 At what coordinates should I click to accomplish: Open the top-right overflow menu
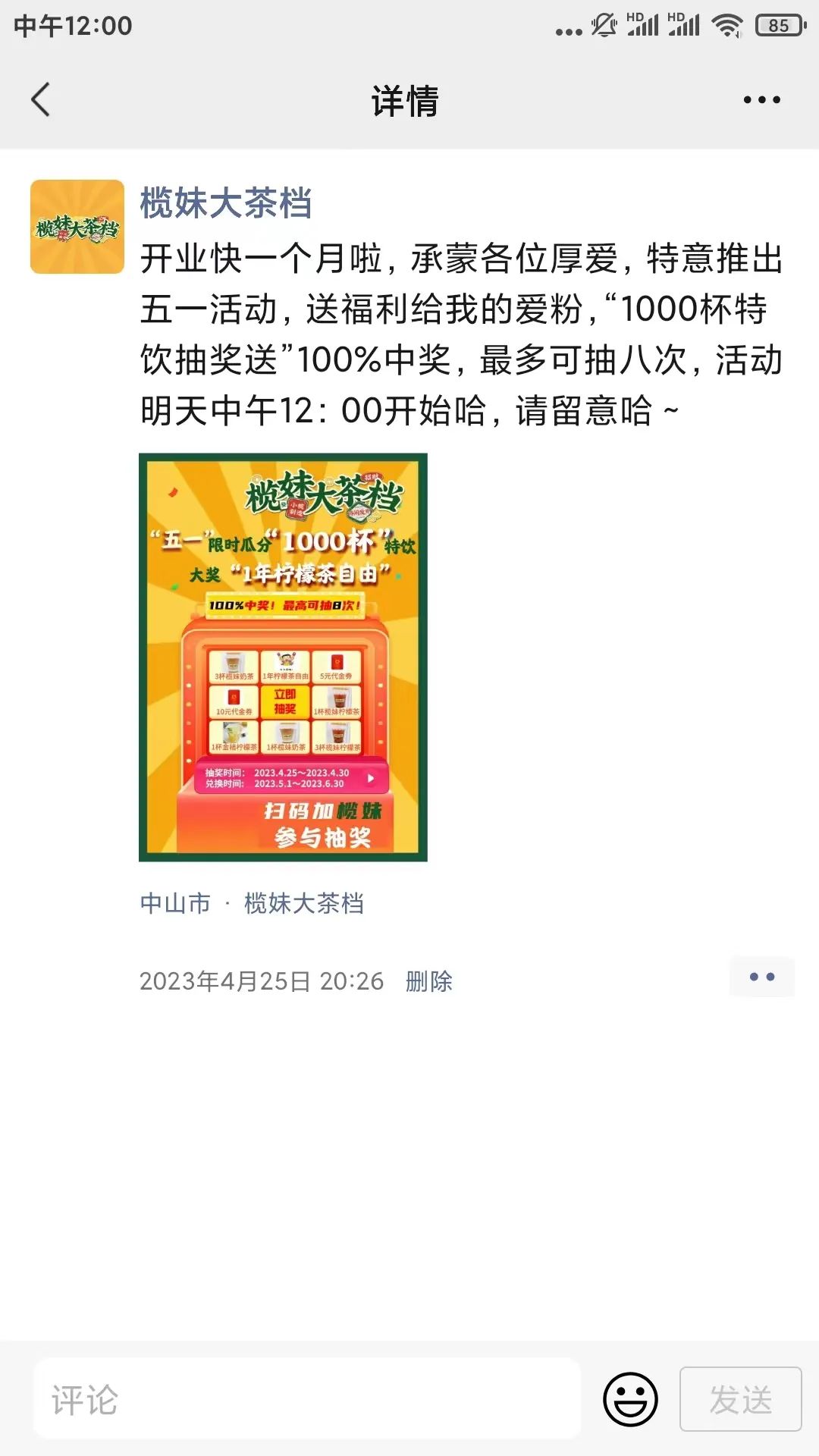761,100
